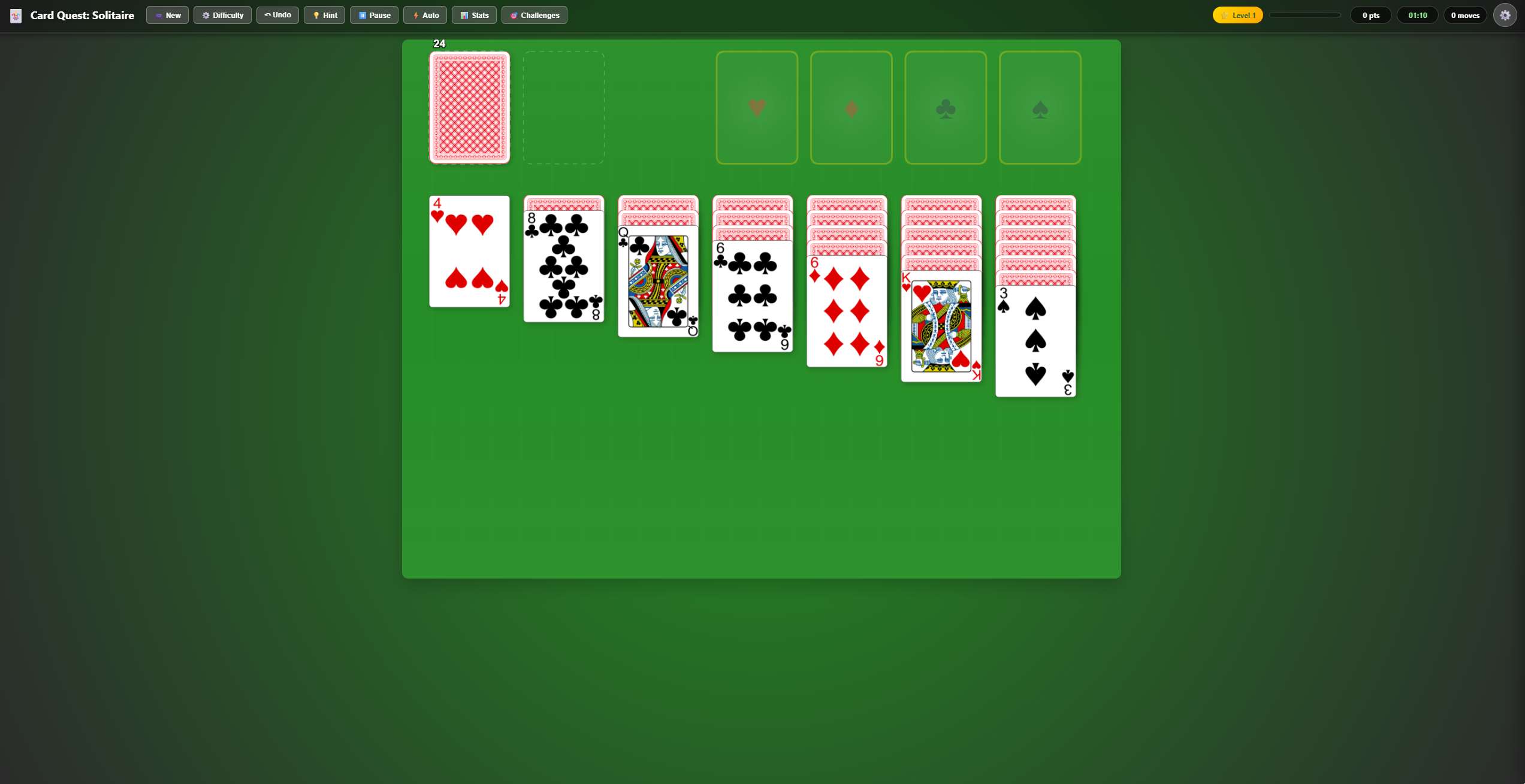Tap the Level 1 badge
Image resolution: width=1525 pixels, height=784 pixels.
coord(1237,15)
